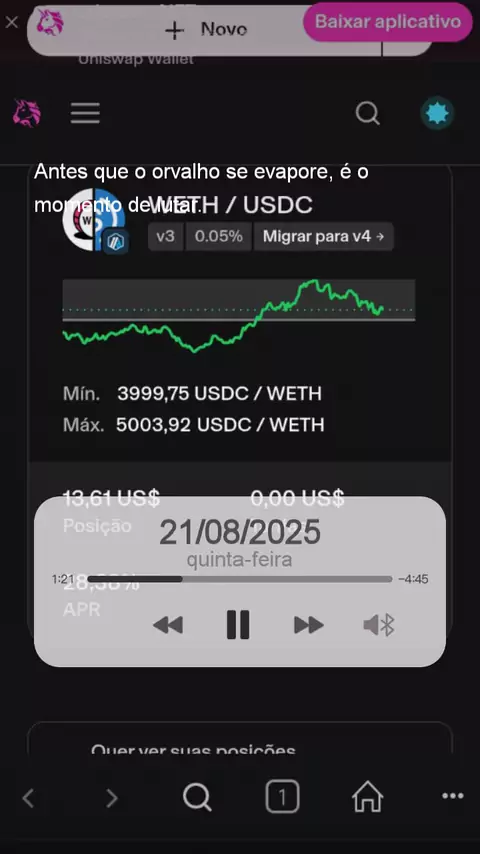This screenshot has height=854, width=480.
Task: Open the connected wallet avatar
Action: pyautogui.click(x=438, y=113)
